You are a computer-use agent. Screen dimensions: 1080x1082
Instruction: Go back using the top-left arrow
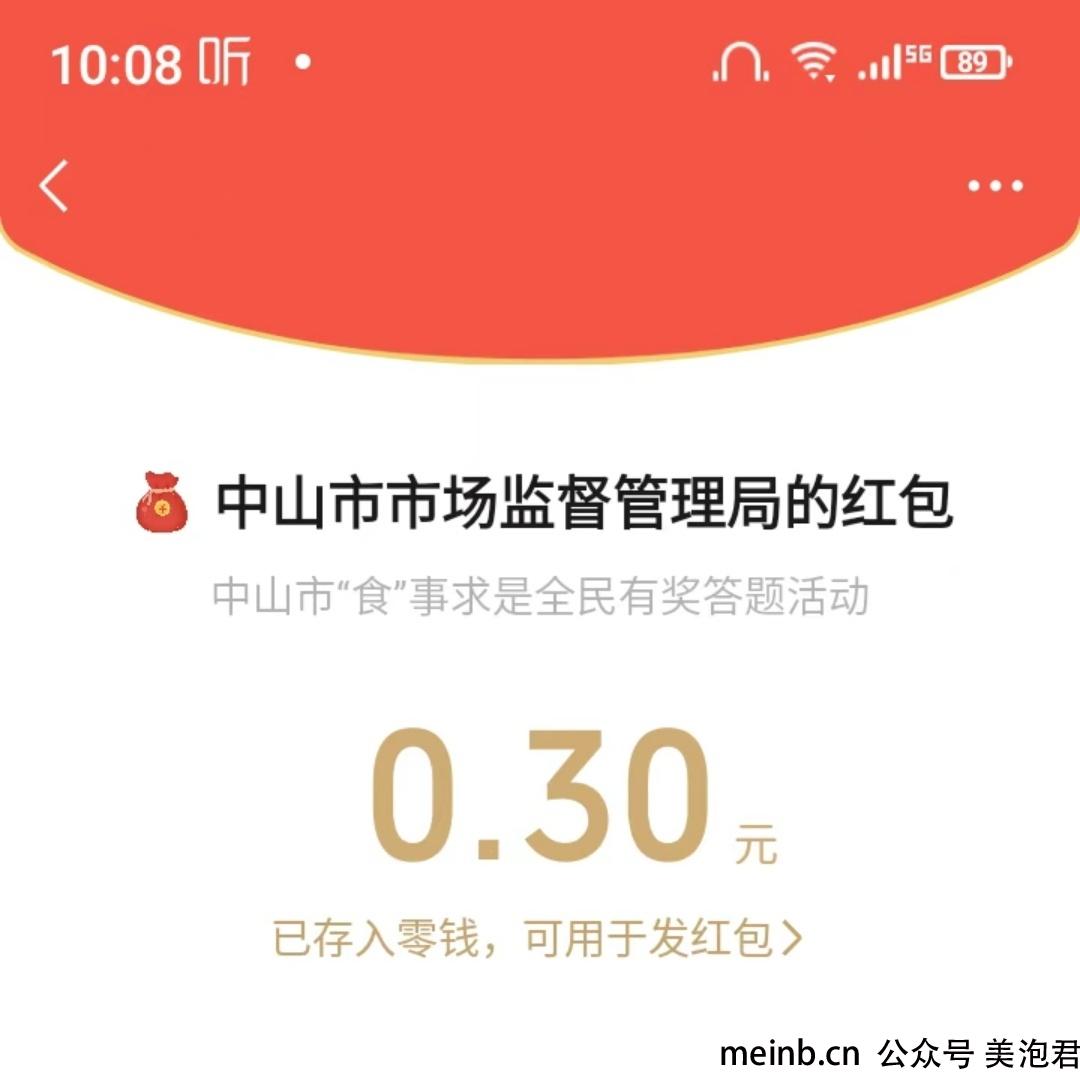(54, 185)
